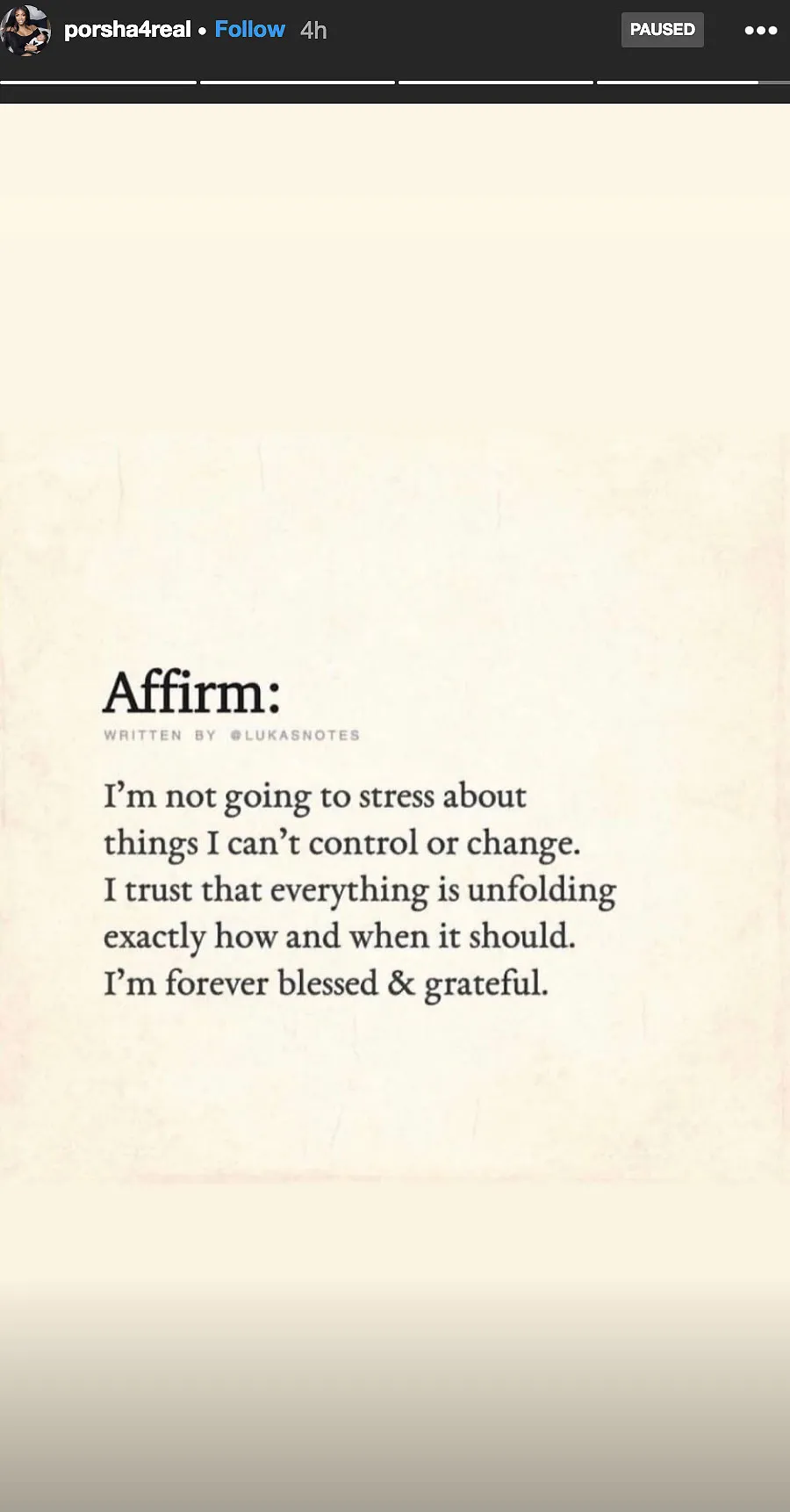Open the porsha4real username link
Screen dimensions: 790x1512
pos(127,30)
